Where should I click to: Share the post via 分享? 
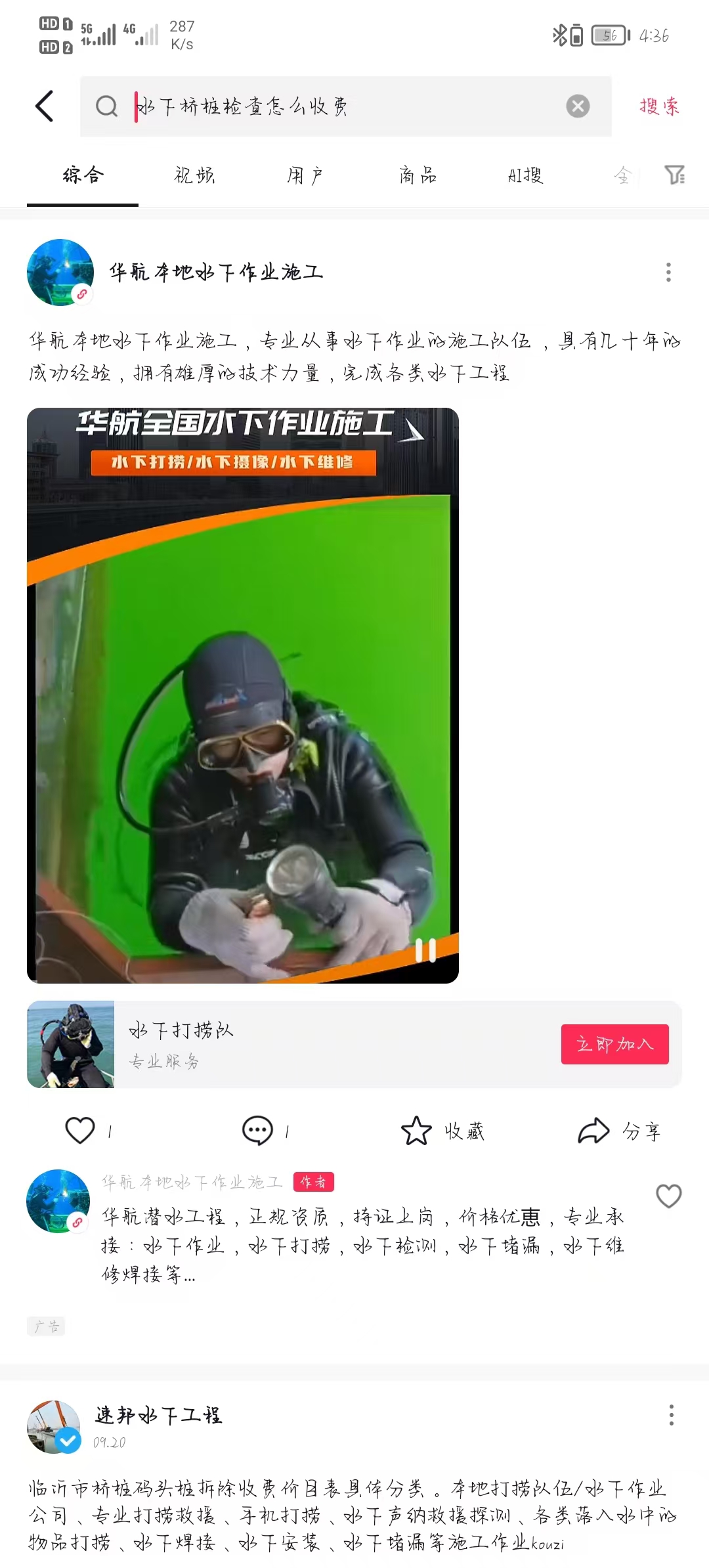619,1131
